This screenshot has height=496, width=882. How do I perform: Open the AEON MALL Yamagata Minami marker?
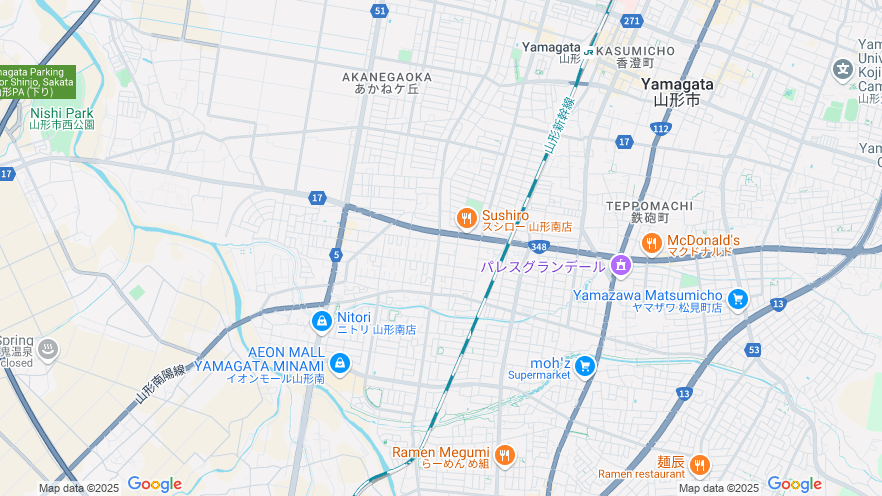pos(340,363)
